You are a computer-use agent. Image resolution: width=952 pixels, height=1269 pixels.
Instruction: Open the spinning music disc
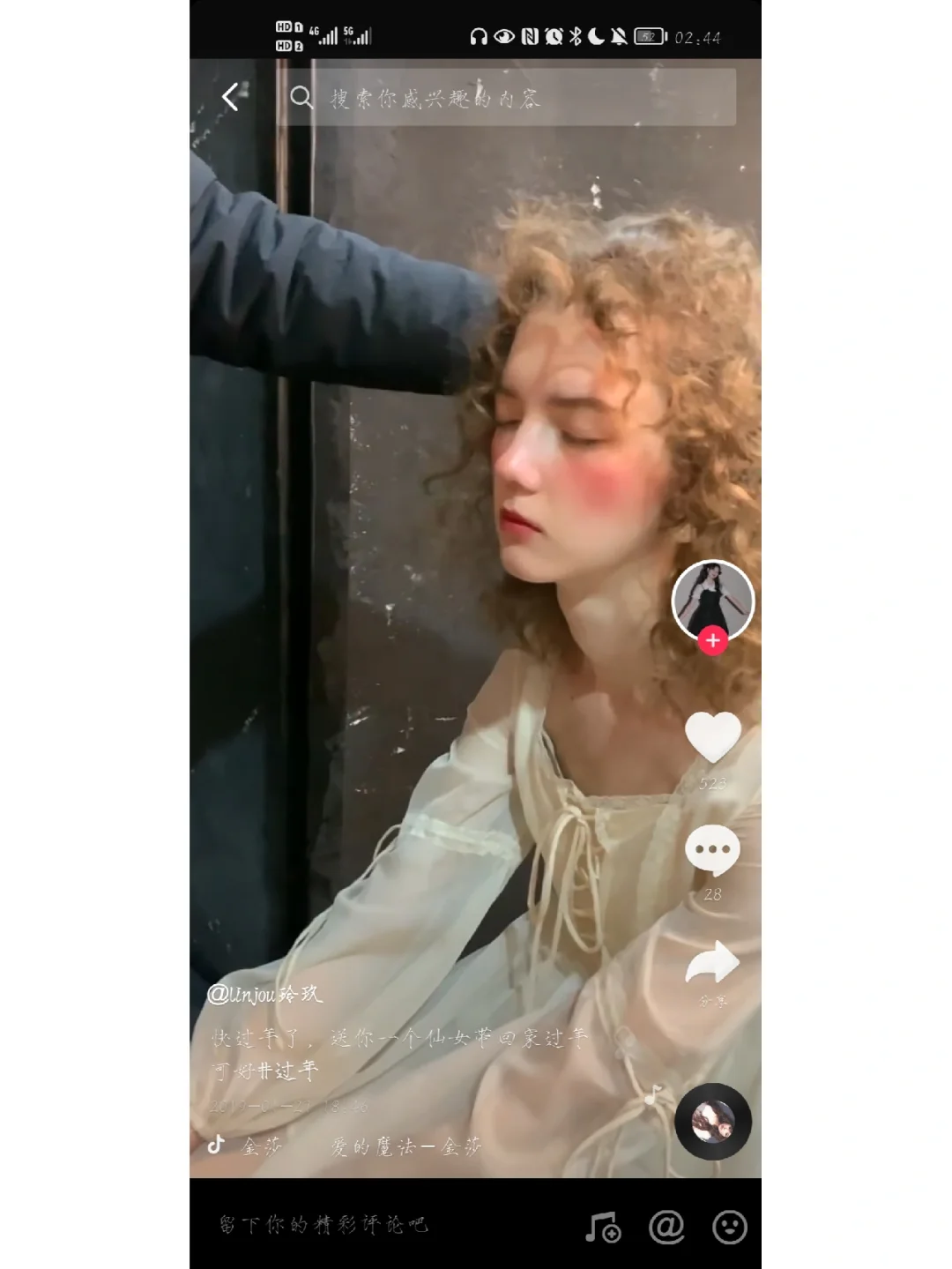712,1121
